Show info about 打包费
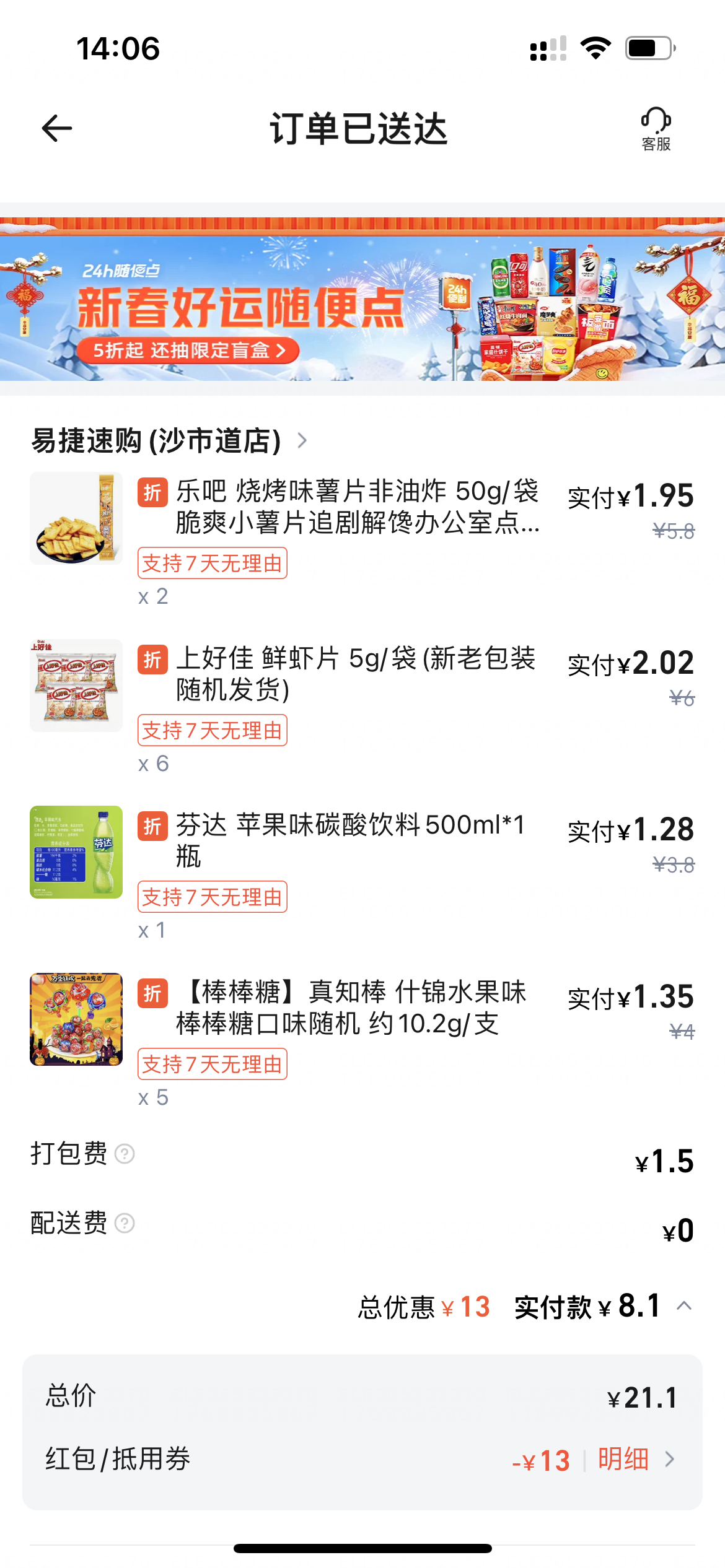 click(x=125, y=1154)
